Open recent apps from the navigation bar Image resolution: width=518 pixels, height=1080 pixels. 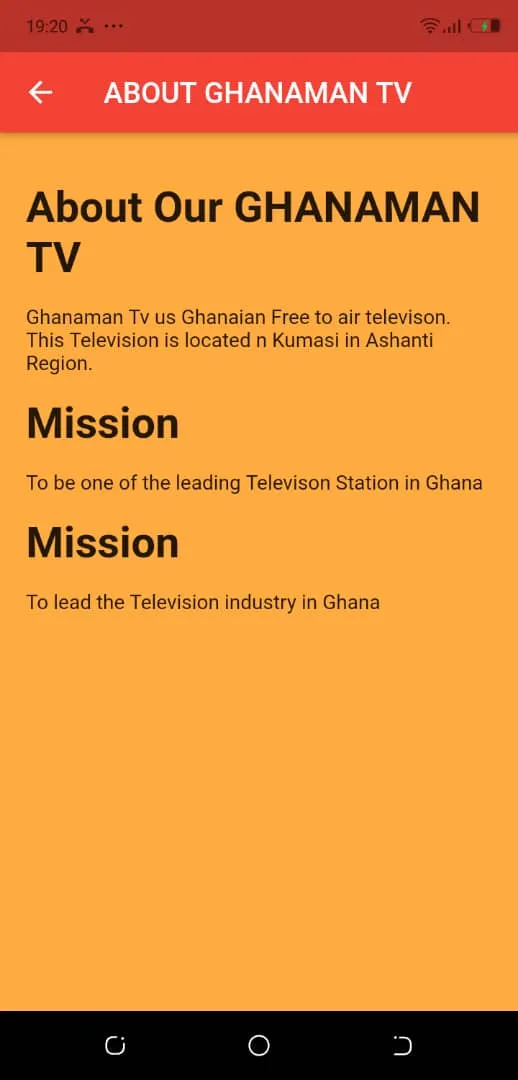coord(115,1046)
